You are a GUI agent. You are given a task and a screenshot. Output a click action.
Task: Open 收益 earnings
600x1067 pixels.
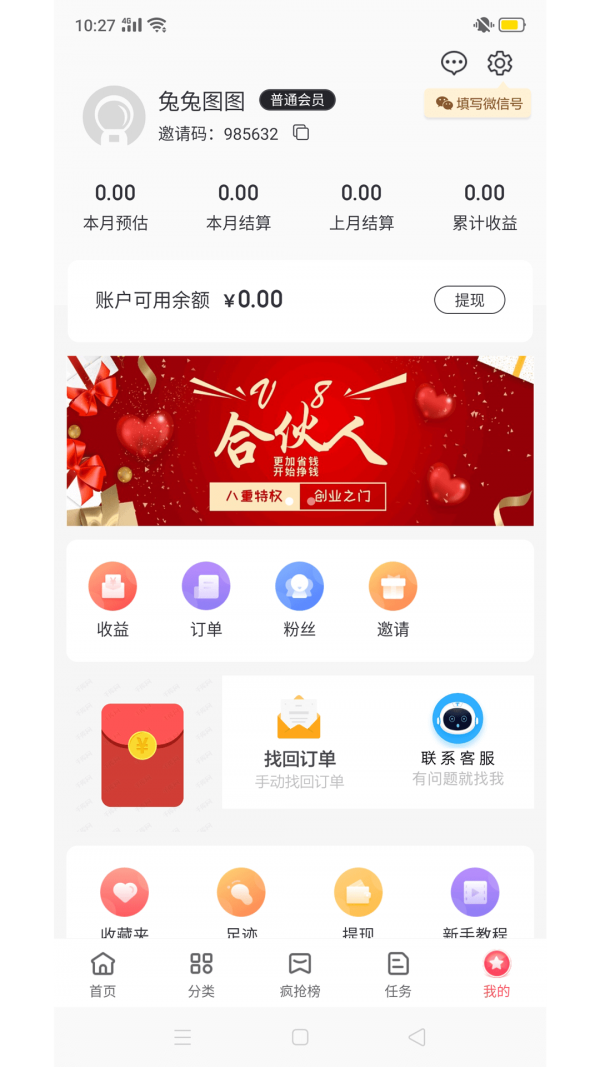(113, 599)
